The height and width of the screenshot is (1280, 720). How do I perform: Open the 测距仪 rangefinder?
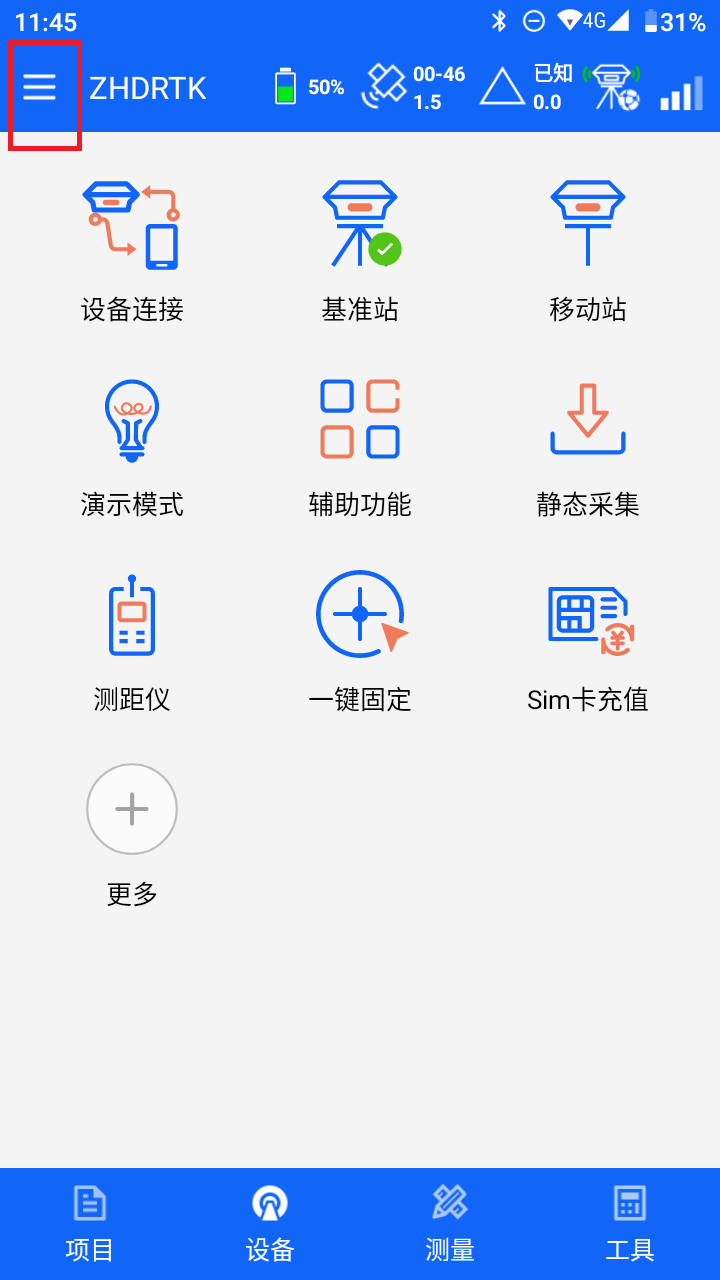click(x=132, y=642)
